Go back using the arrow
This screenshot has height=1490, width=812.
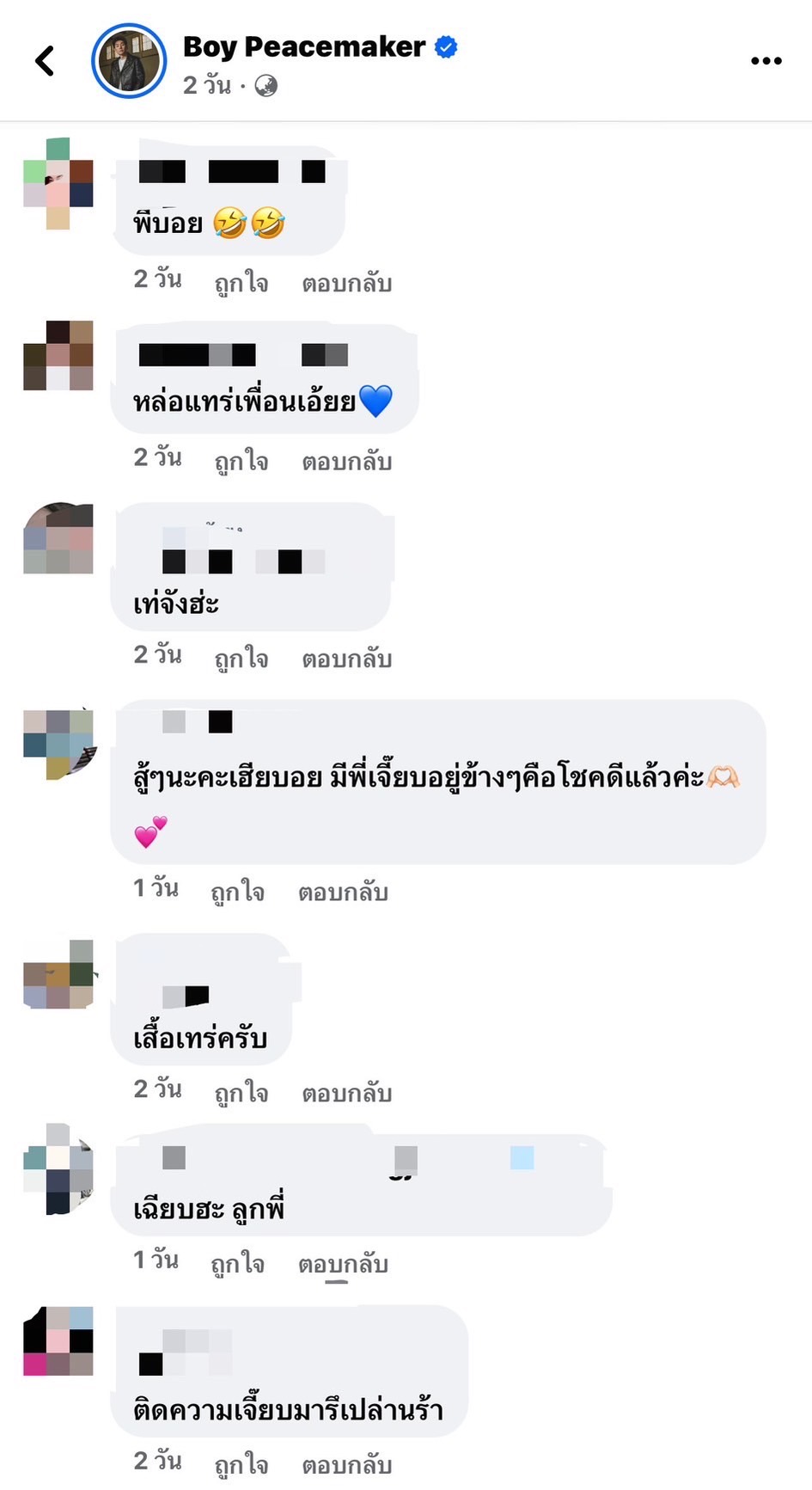point(46,61)
